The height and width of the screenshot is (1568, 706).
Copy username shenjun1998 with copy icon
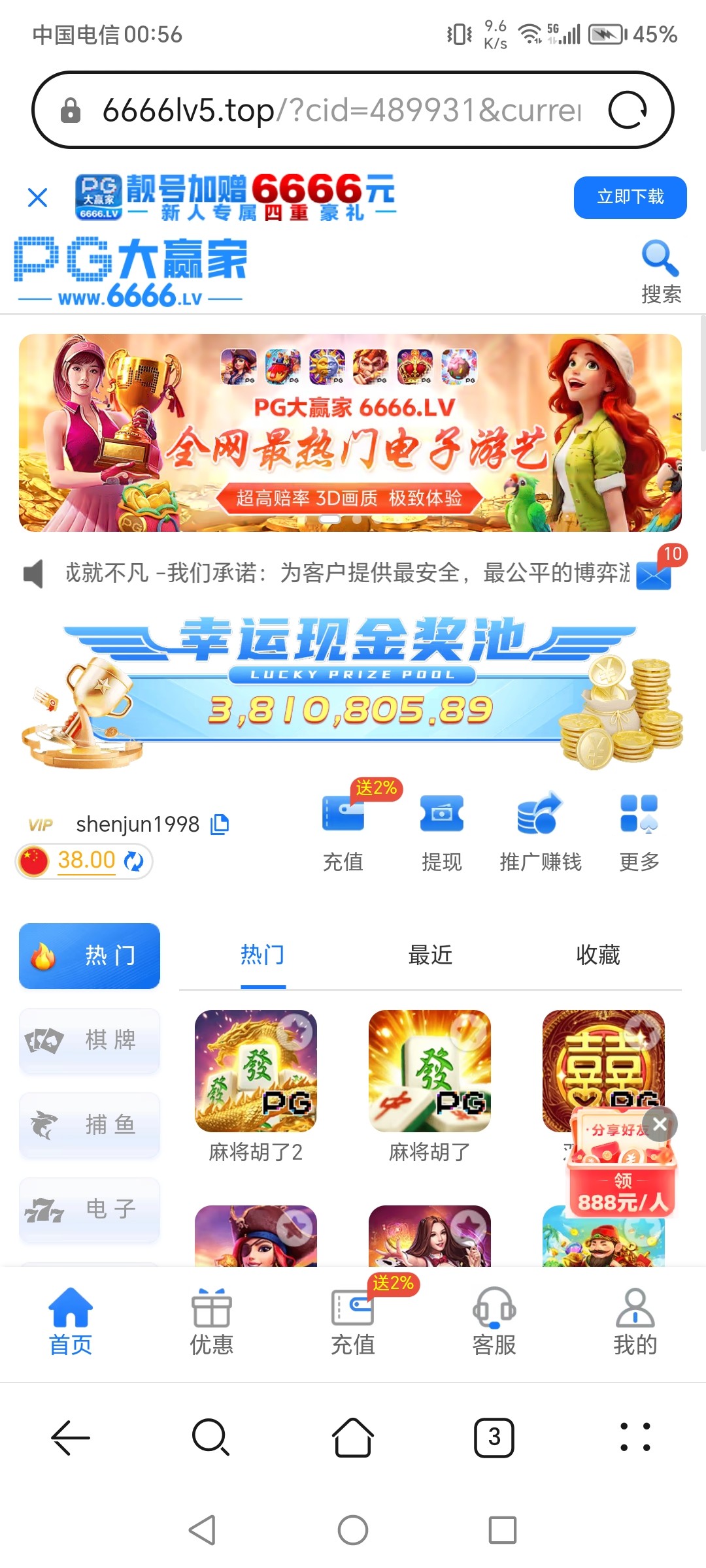(x=220, y=825)
